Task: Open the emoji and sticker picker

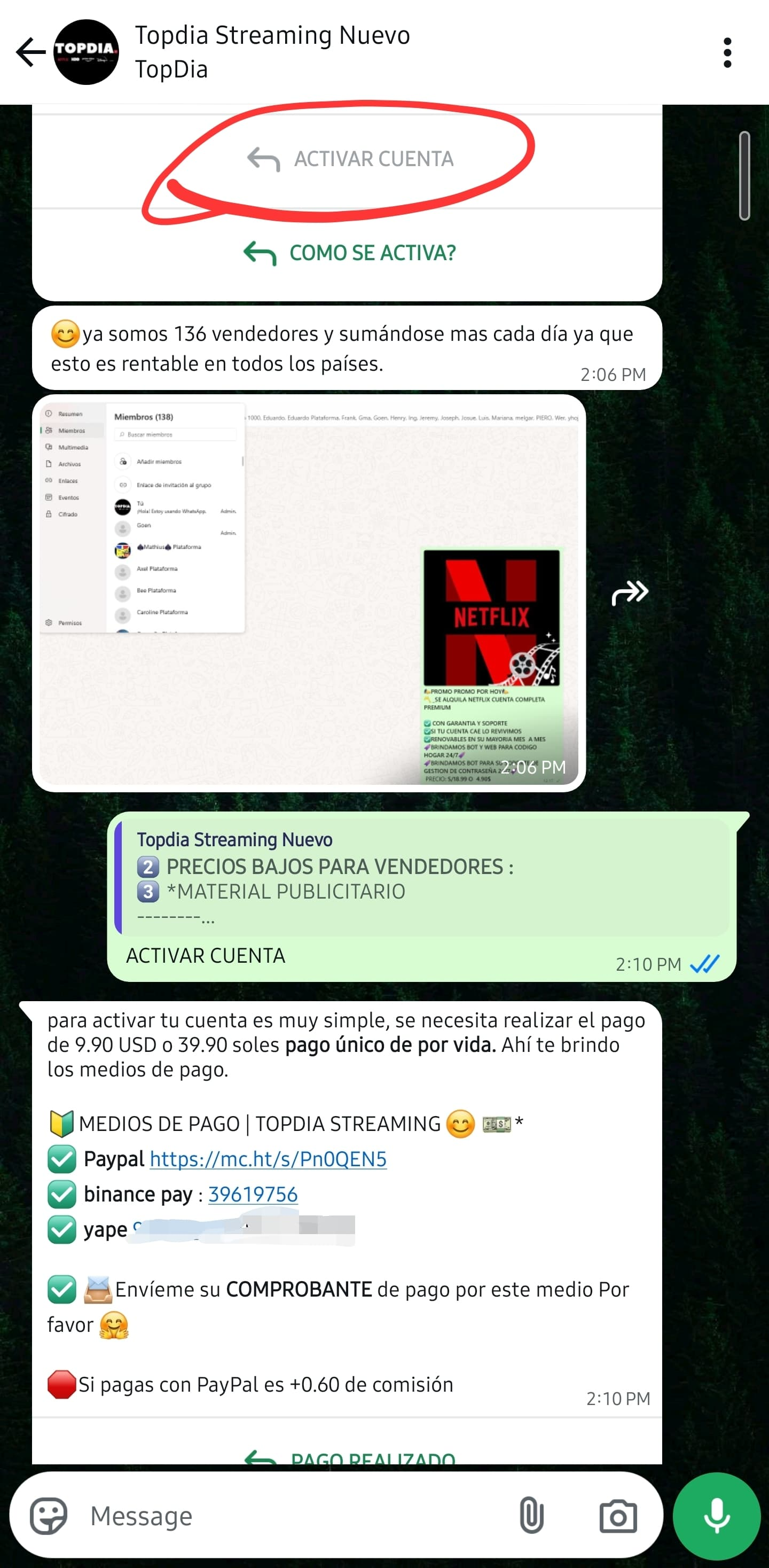Action: [49, 1516]
